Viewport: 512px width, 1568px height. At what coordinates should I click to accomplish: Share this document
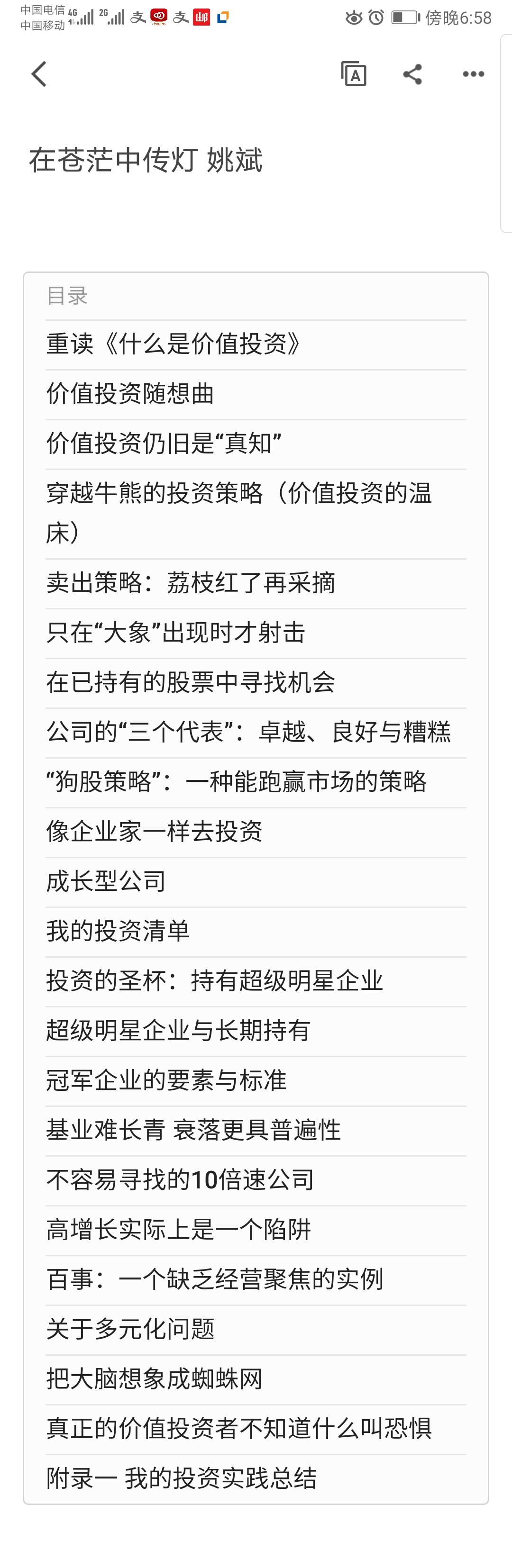pyautogui.click(x=412, y=74)
